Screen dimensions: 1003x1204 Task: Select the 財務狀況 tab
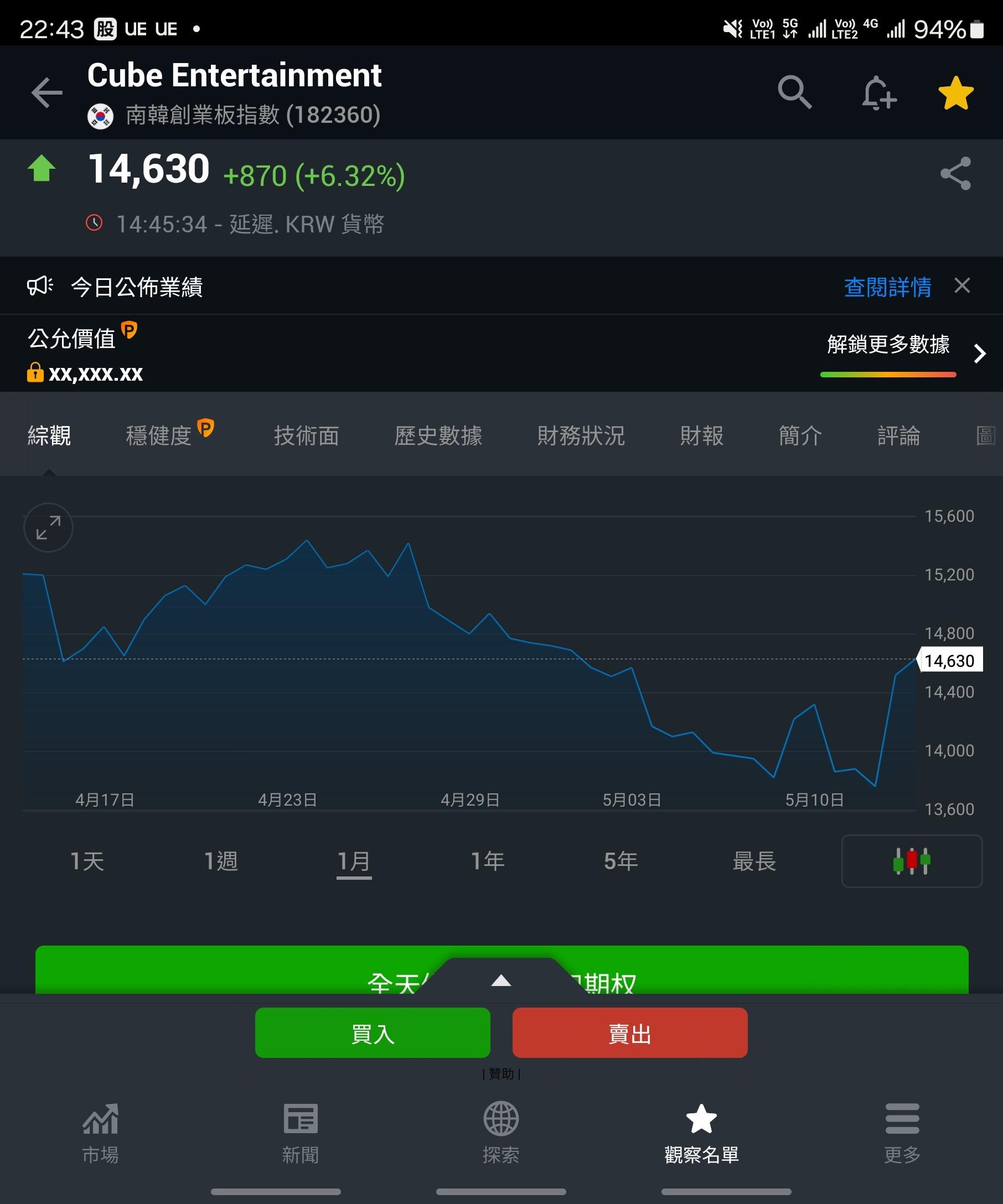point(580,436)
